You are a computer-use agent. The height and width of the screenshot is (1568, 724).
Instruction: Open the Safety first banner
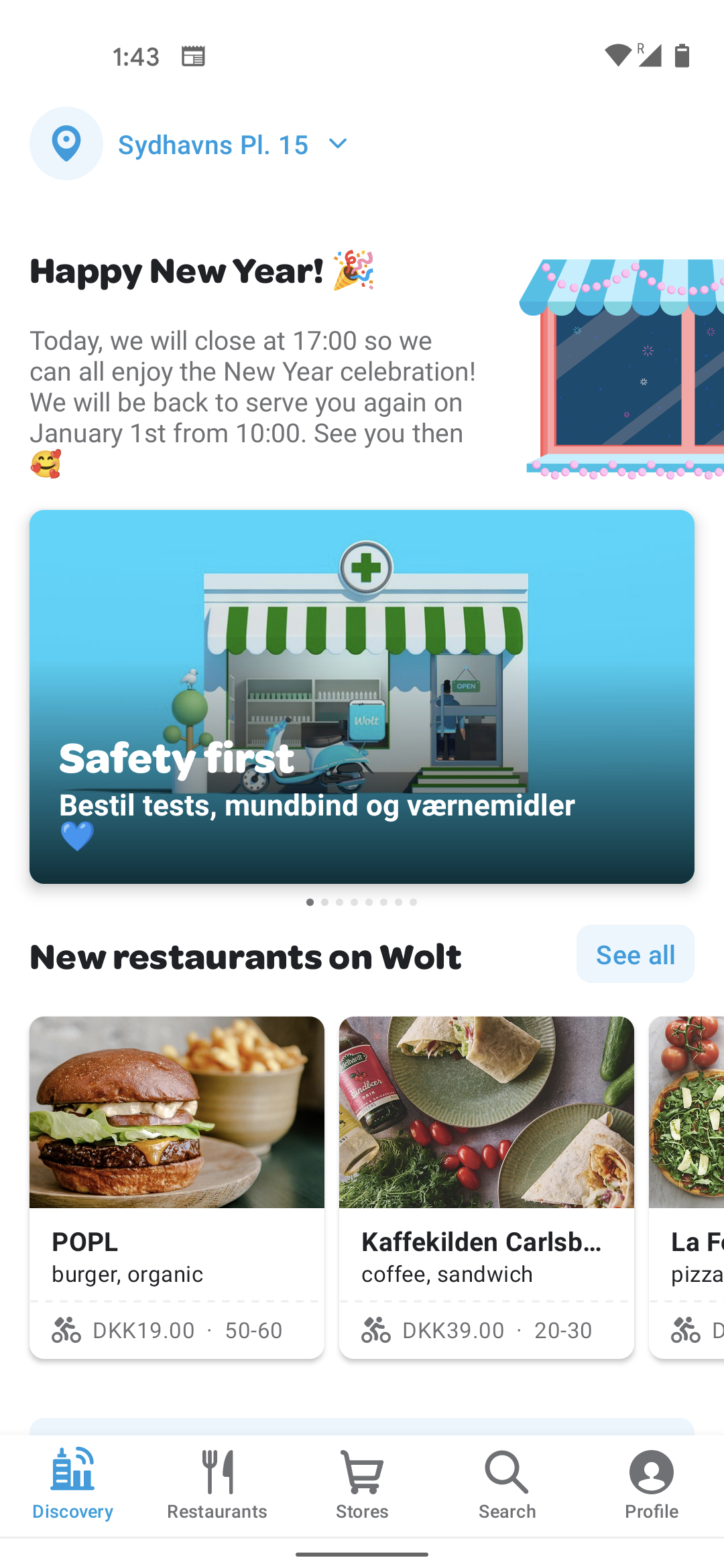(x=362, y=697)
